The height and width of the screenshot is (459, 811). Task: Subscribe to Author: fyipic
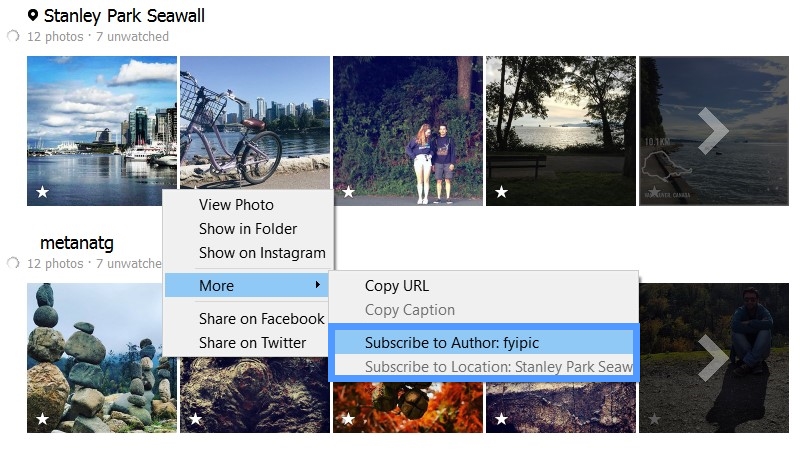(x=451, y=342)
